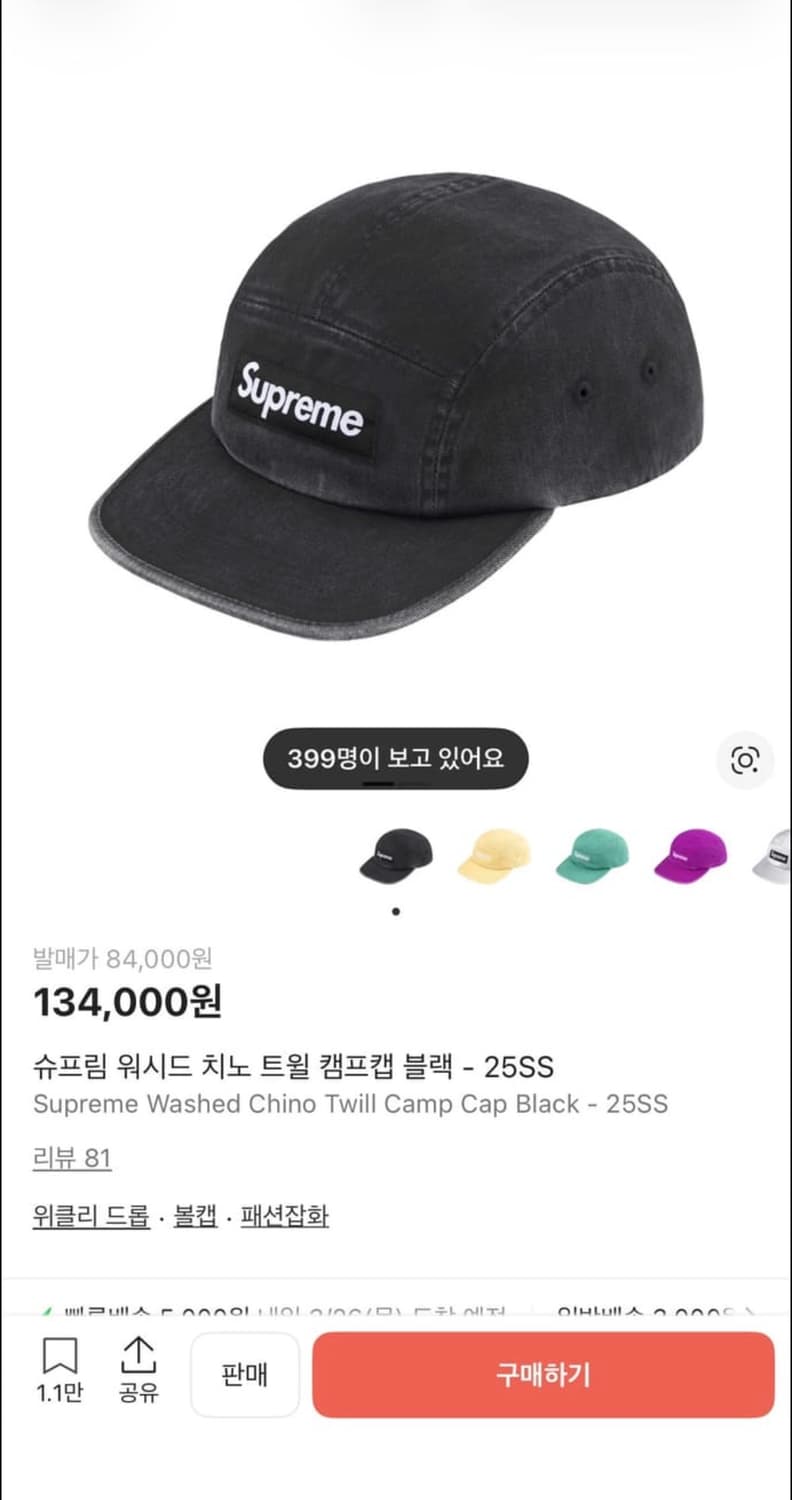This screenshot has width=792, height=1500.
Task: Click the image carousel page indicator dot
Action: [x=396, y=911]
